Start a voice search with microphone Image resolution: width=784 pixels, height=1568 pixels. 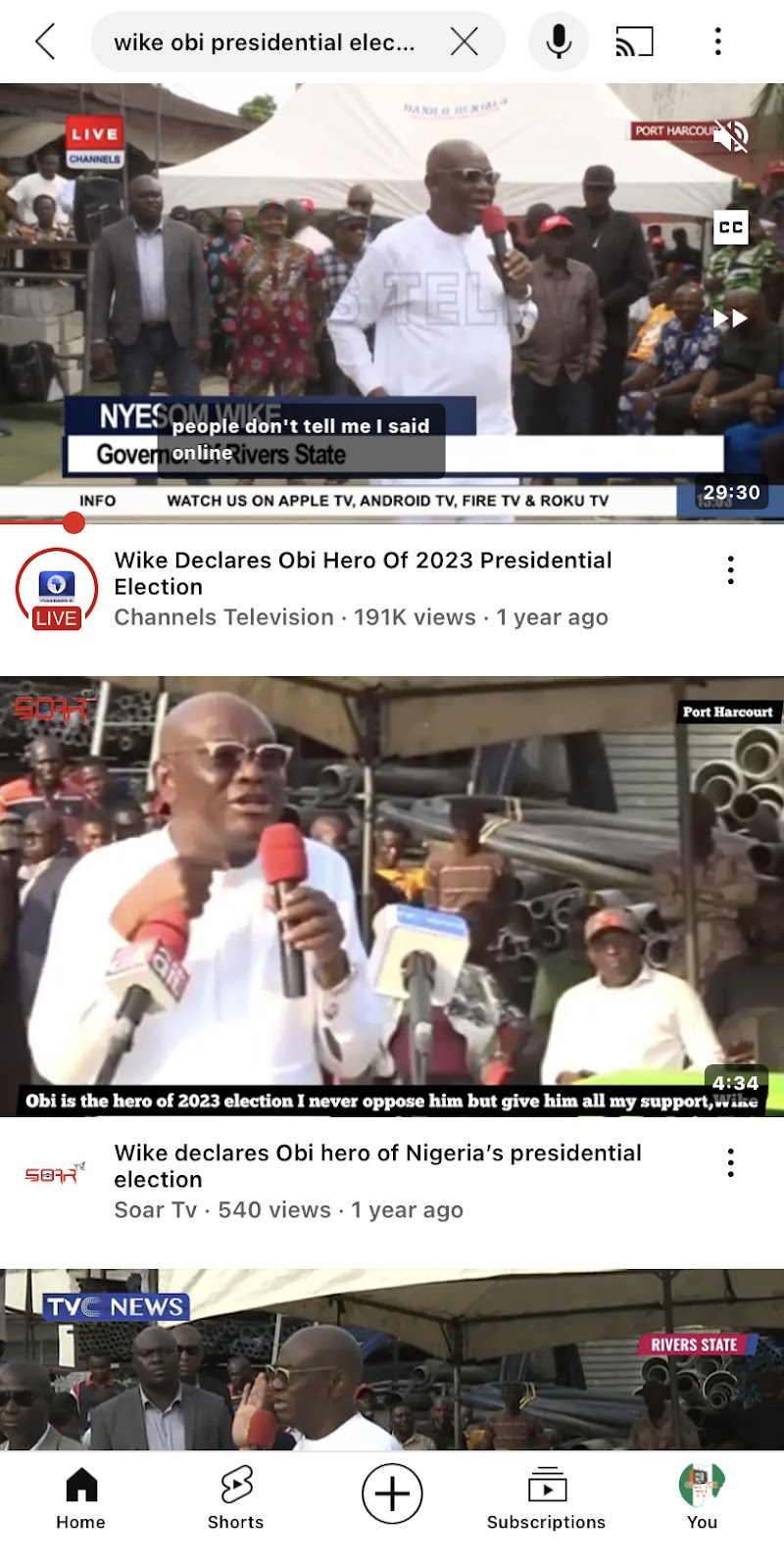[559, 42]
